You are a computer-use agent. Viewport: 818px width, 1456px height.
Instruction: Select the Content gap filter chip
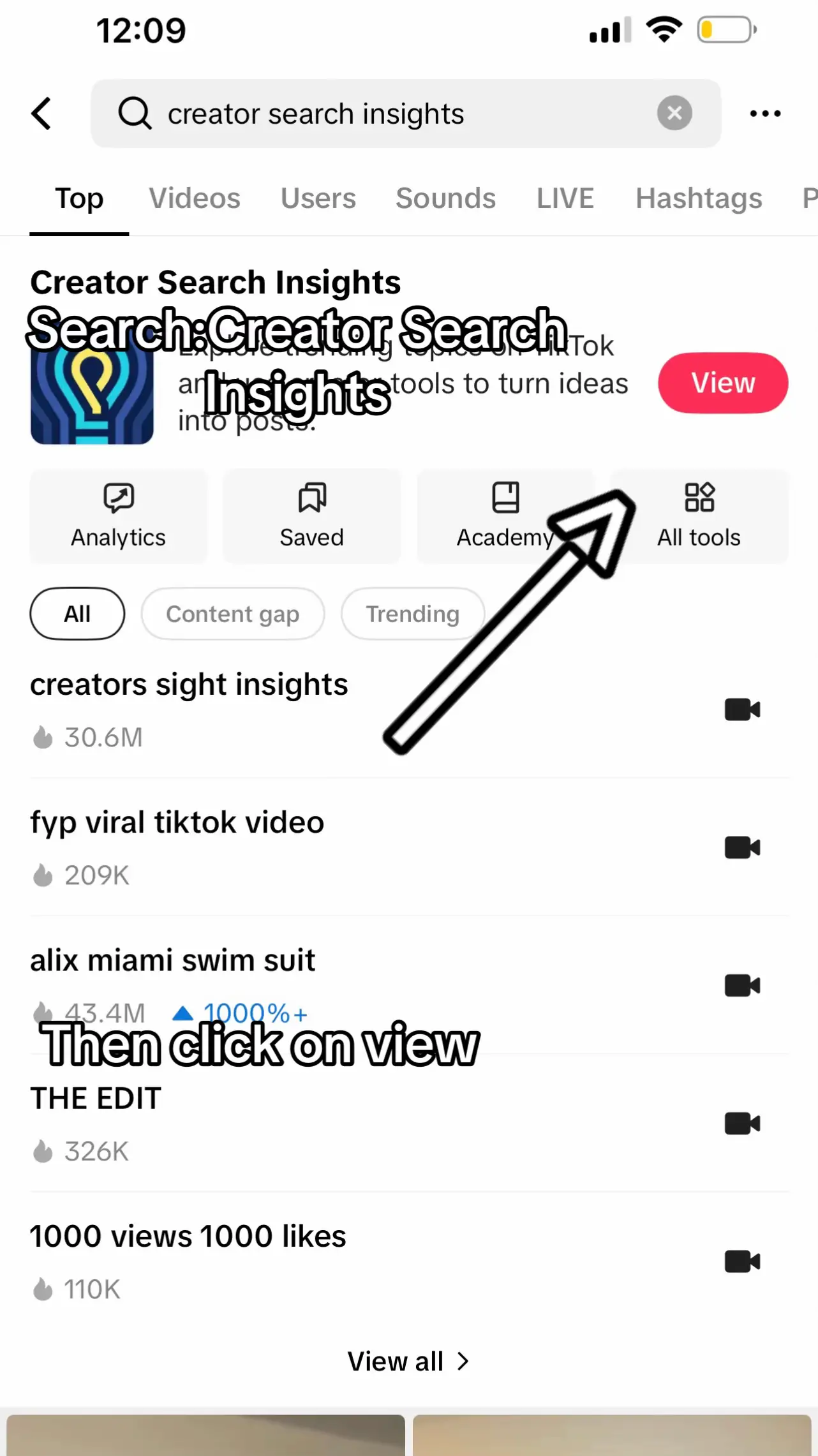pyautogui.click(x=233, y=614)
